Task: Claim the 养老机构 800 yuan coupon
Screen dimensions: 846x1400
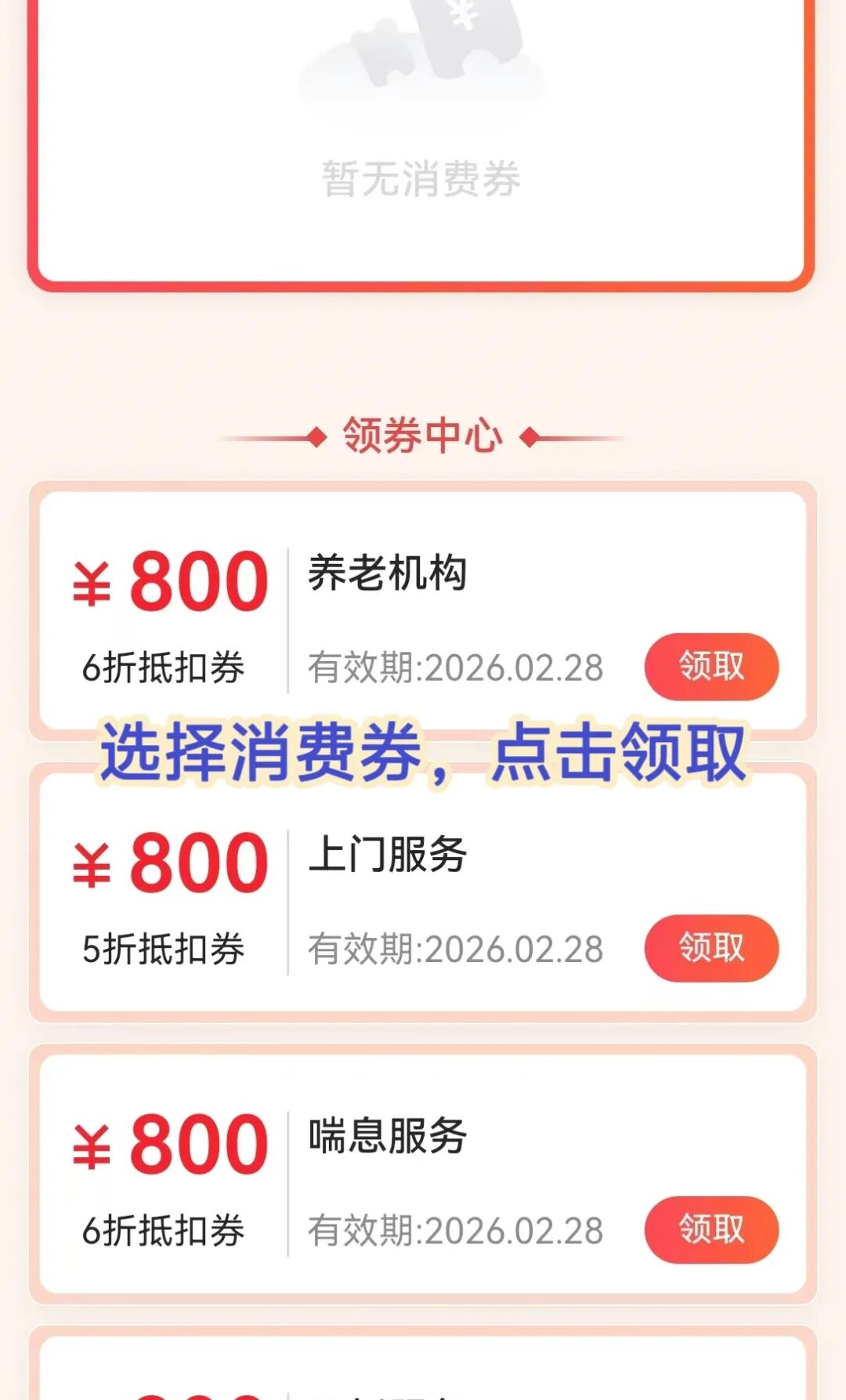Action: 711,667
